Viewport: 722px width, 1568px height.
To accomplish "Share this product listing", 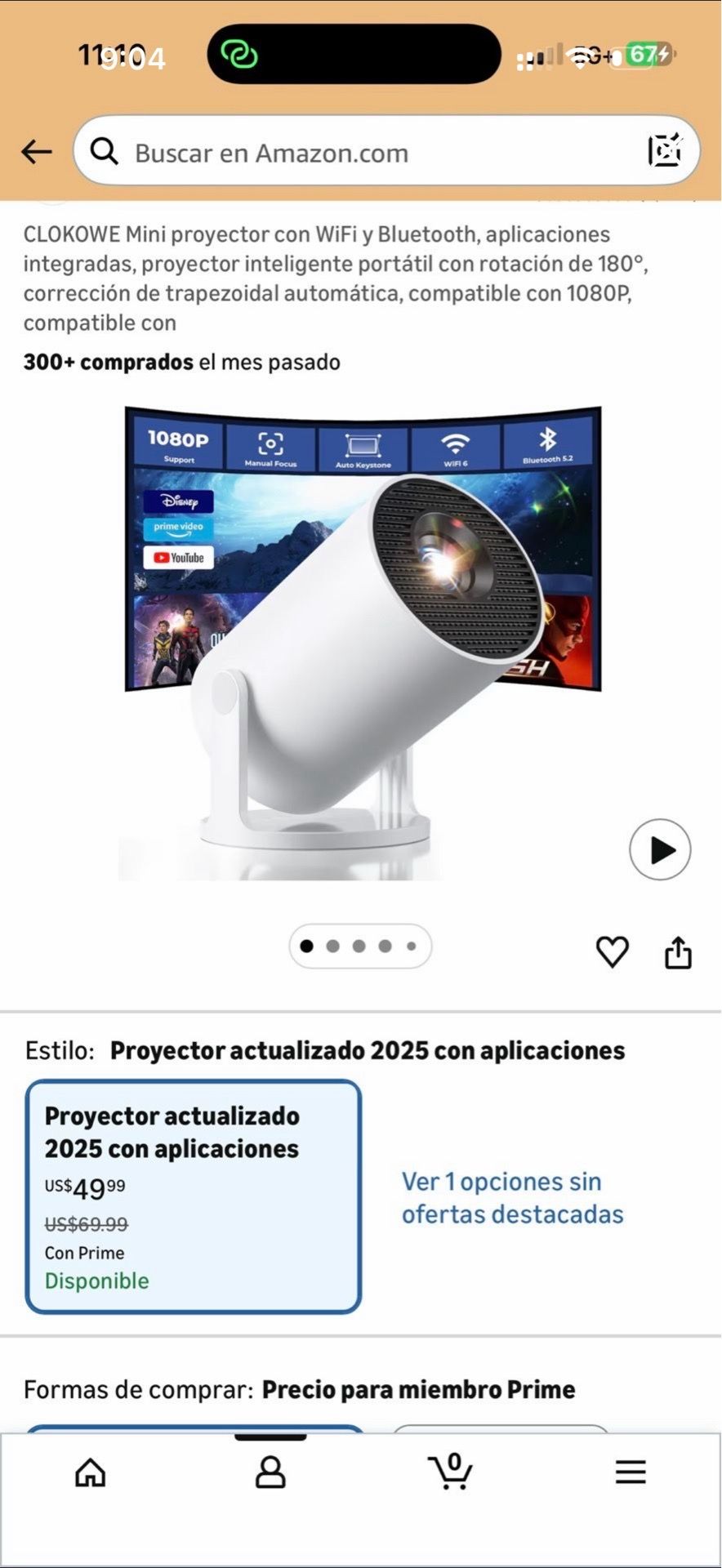I will pos(678,951).
